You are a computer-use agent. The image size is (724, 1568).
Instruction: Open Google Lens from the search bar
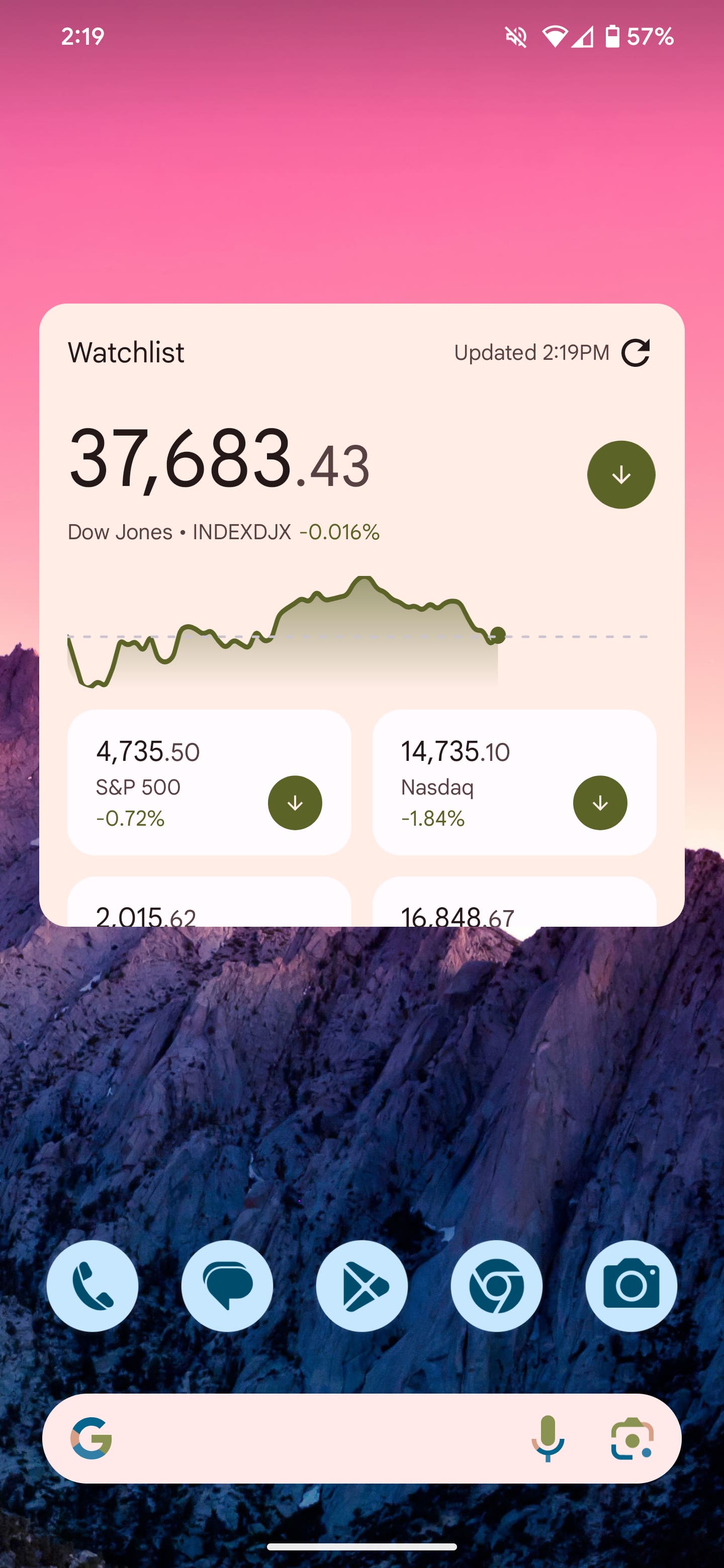[x=631, y=1438]
